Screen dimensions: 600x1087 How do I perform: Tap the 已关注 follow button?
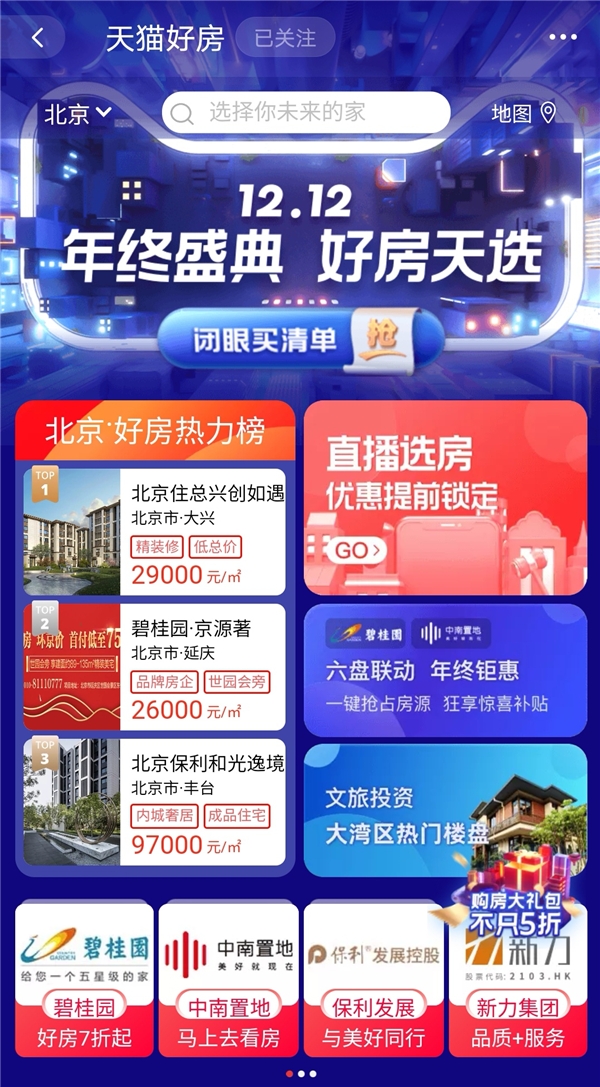coord(285,38)
